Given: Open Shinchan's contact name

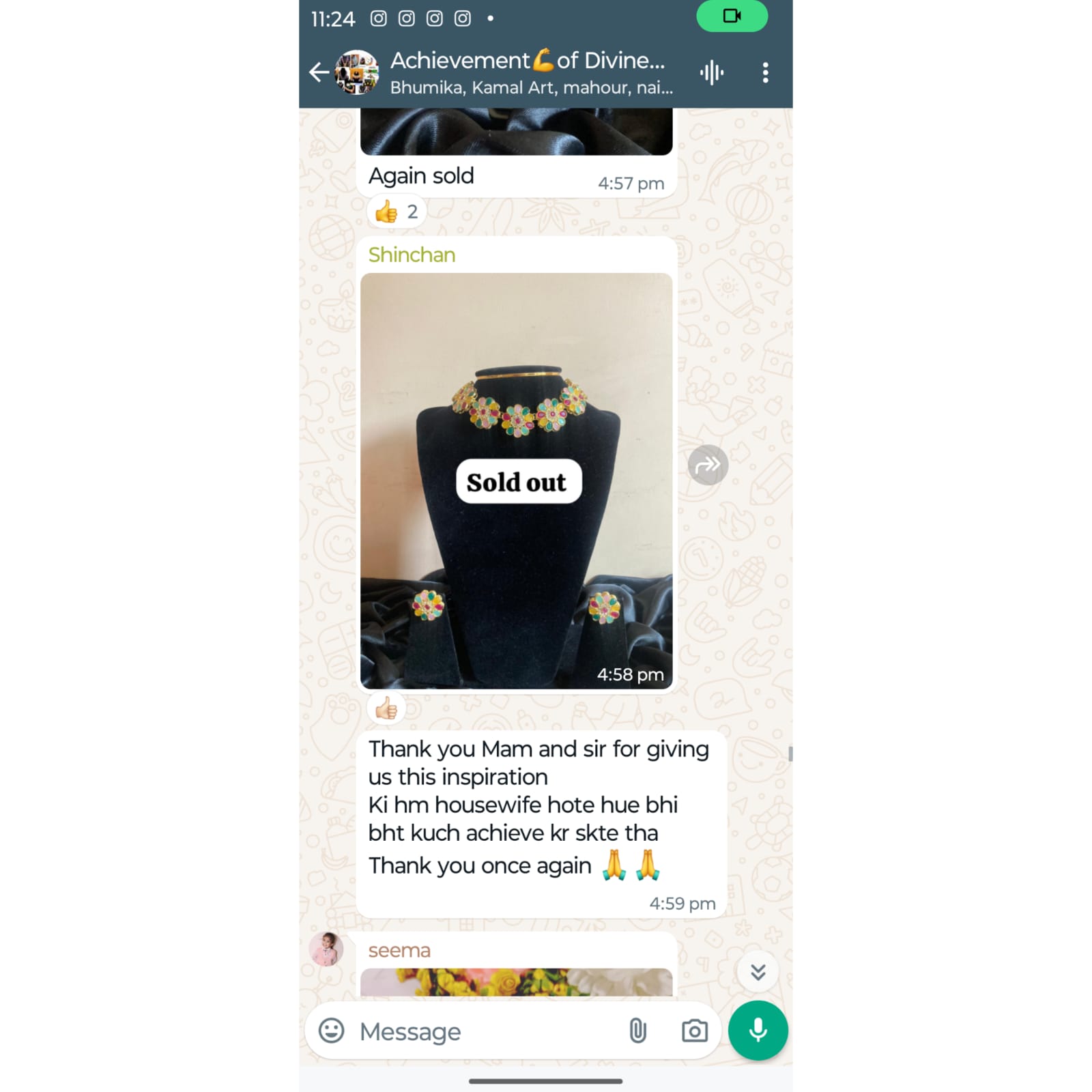Looking at the screenshot, I should click(412, 255).
